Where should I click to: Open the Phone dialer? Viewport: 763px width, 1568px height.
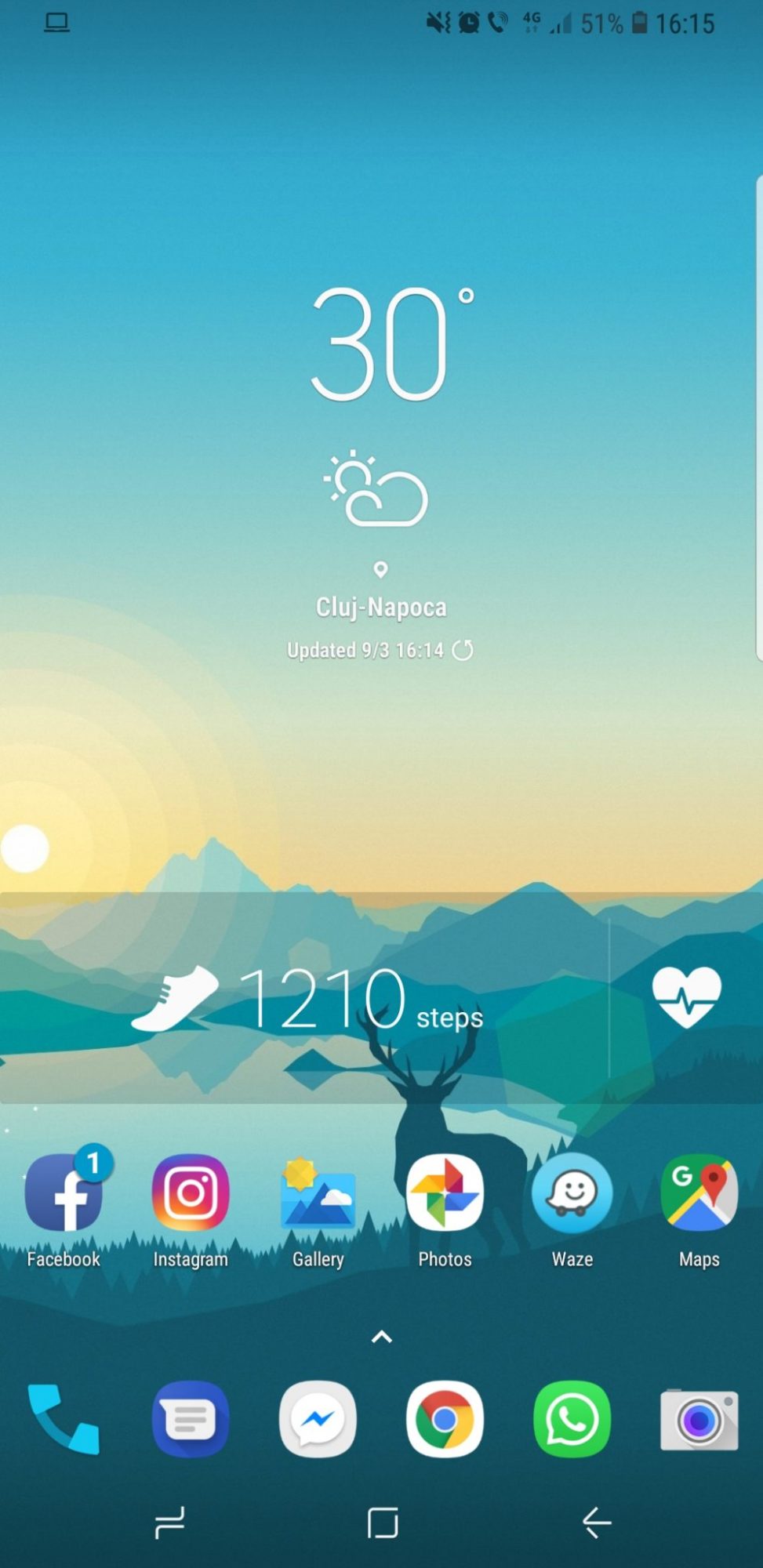[x=64, y=1420]
